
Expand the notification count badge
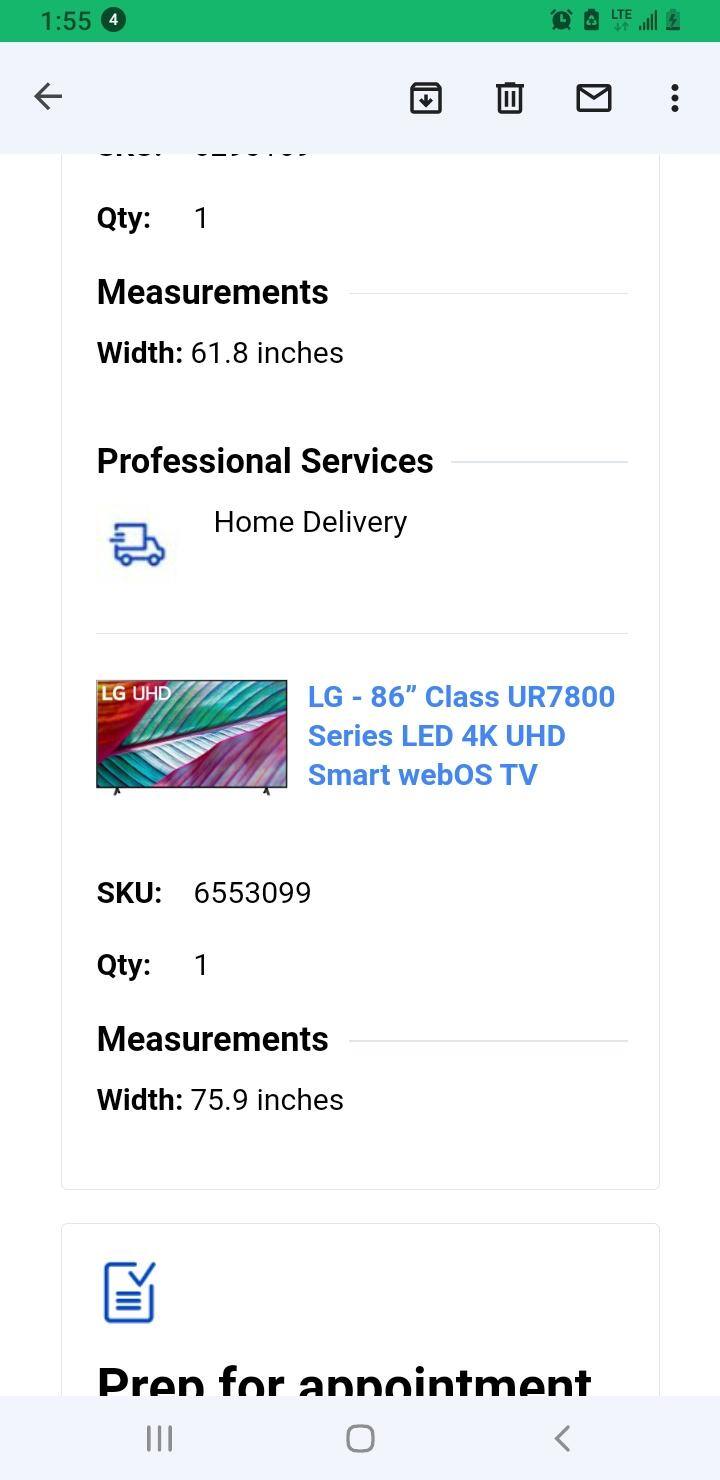point(110,19)
